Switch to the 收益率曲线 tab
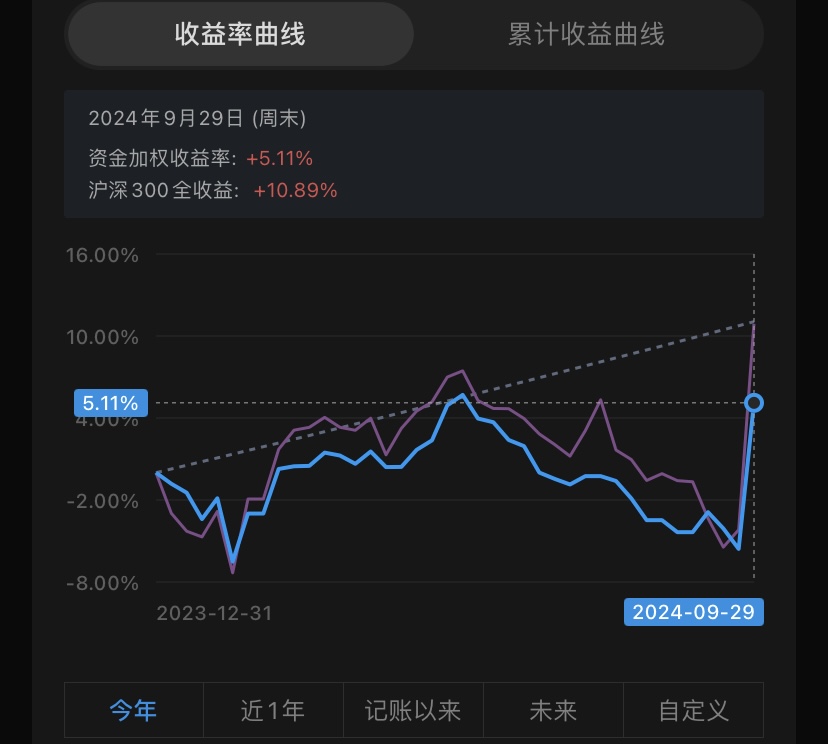Screen dimensions: 828x744 240,35
